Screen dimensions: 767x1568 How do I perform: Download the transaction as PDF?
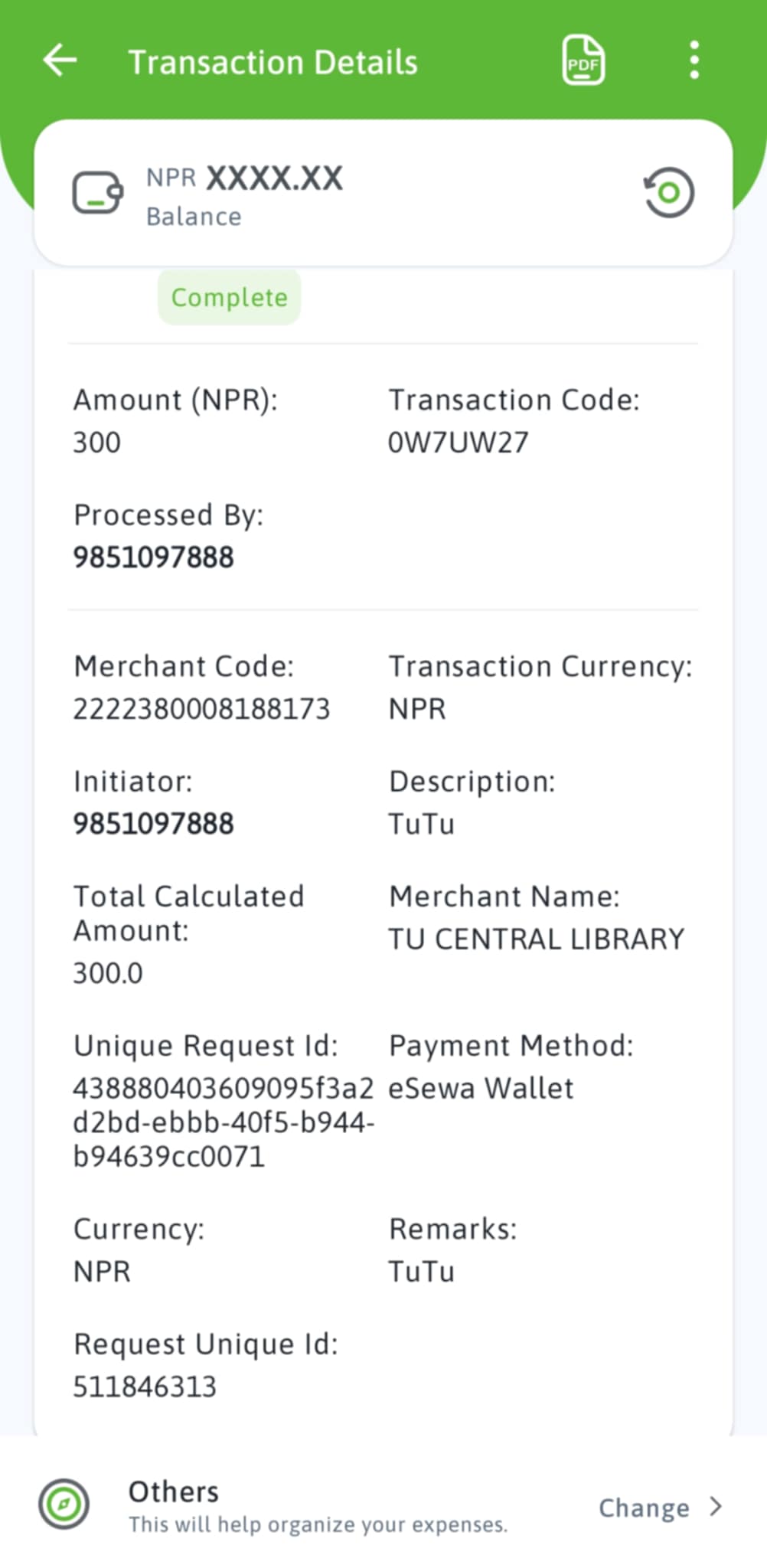(583, 60)
